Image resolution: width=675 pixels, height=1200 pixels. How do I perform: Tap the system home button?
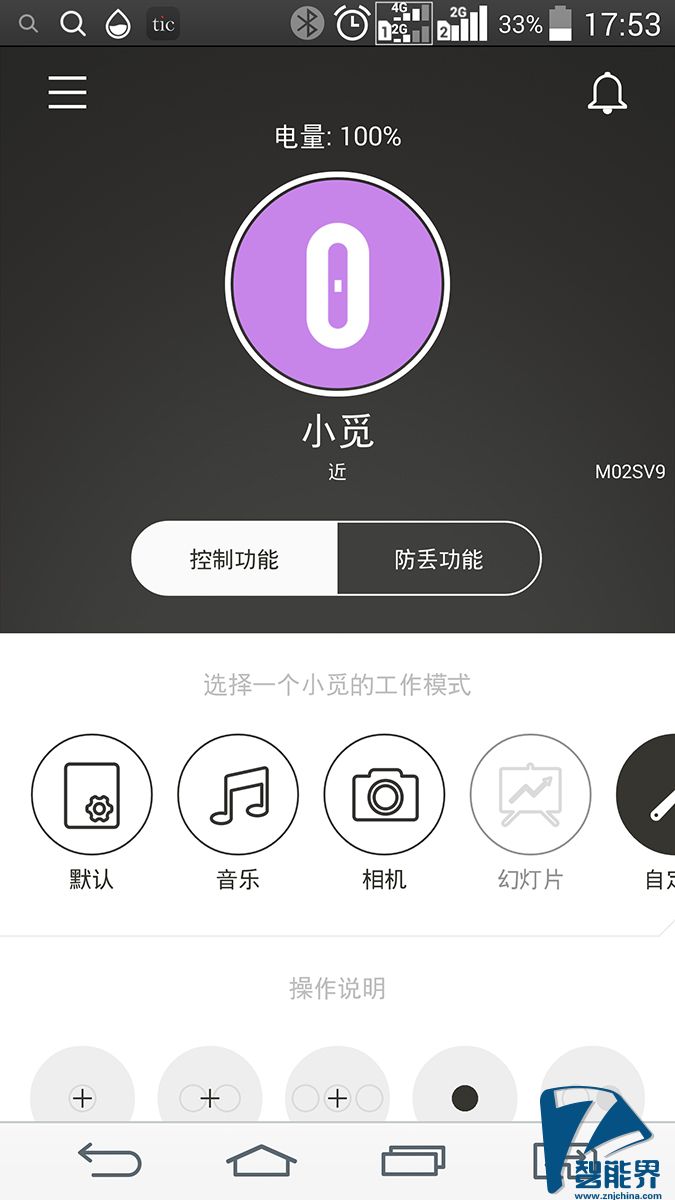(x=261, y=1161)
